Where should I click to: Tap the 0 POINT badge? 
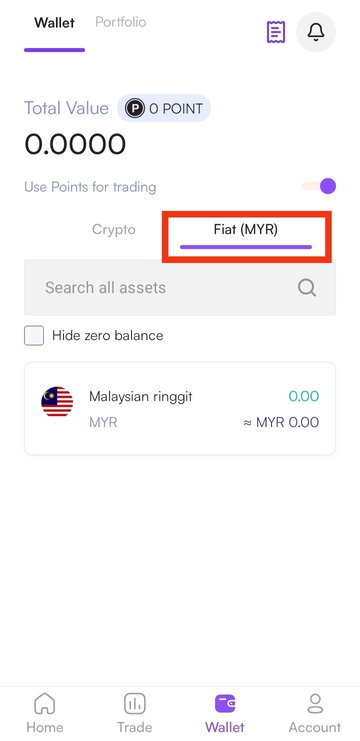point(164,108)
